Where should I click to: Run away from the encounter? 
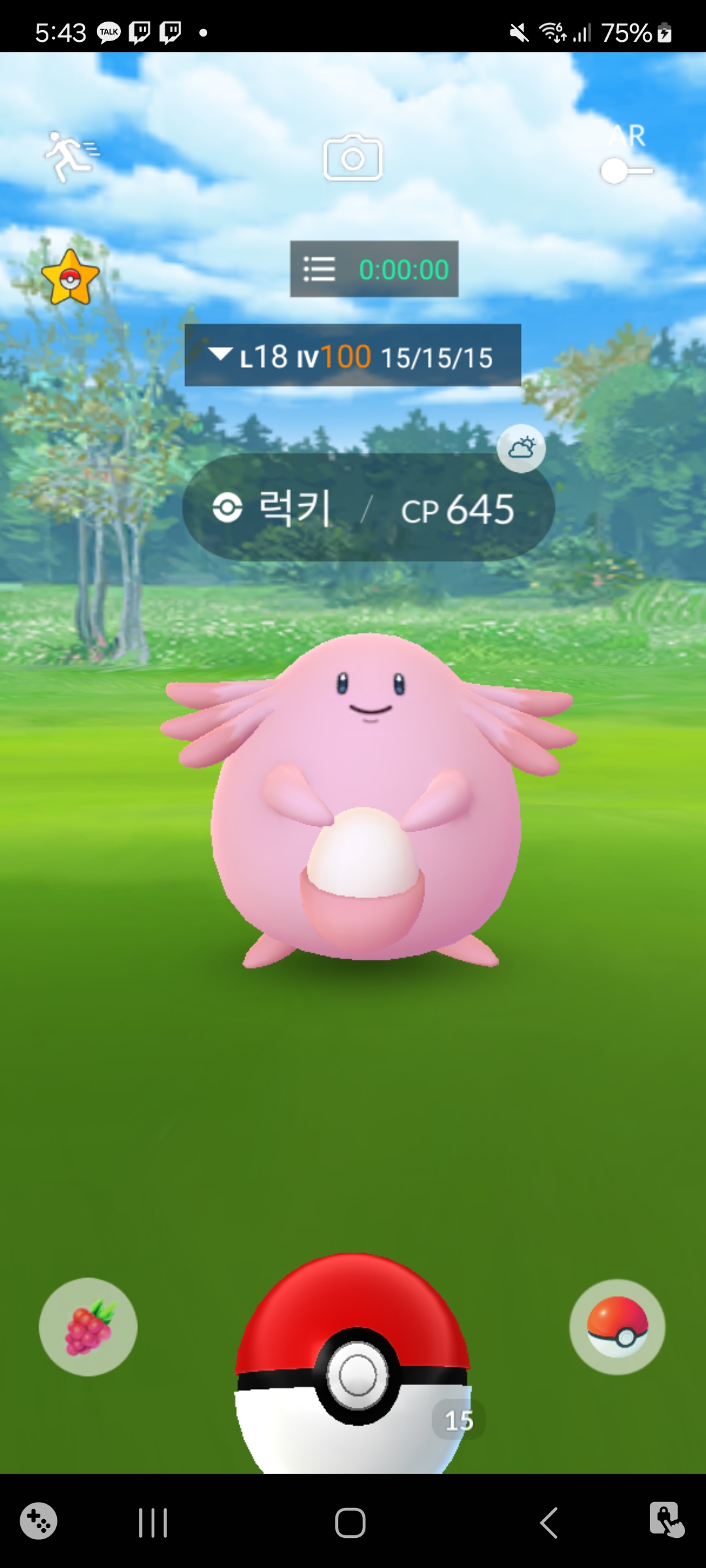pos(71,156)
